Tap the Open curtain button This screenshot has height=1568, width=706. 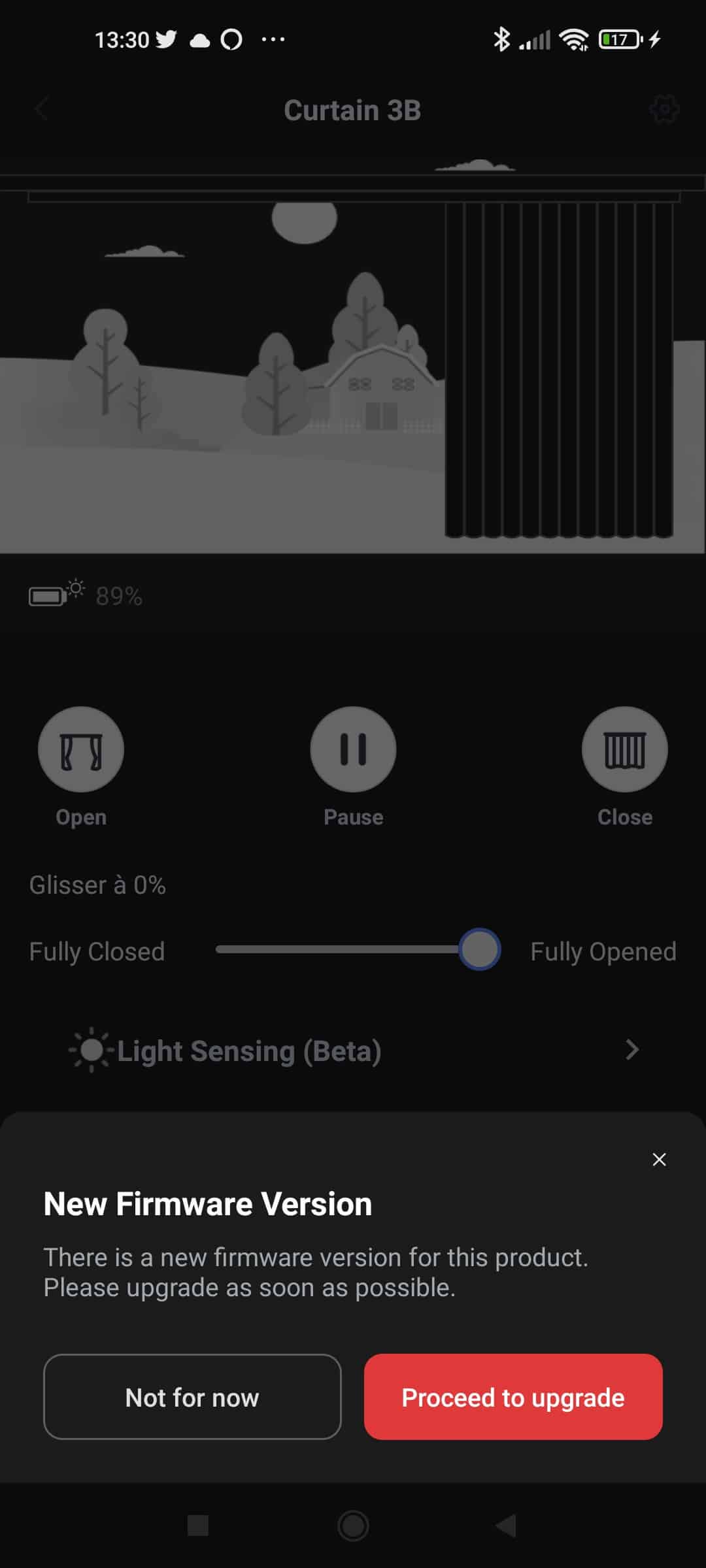[x=81, y=749]
